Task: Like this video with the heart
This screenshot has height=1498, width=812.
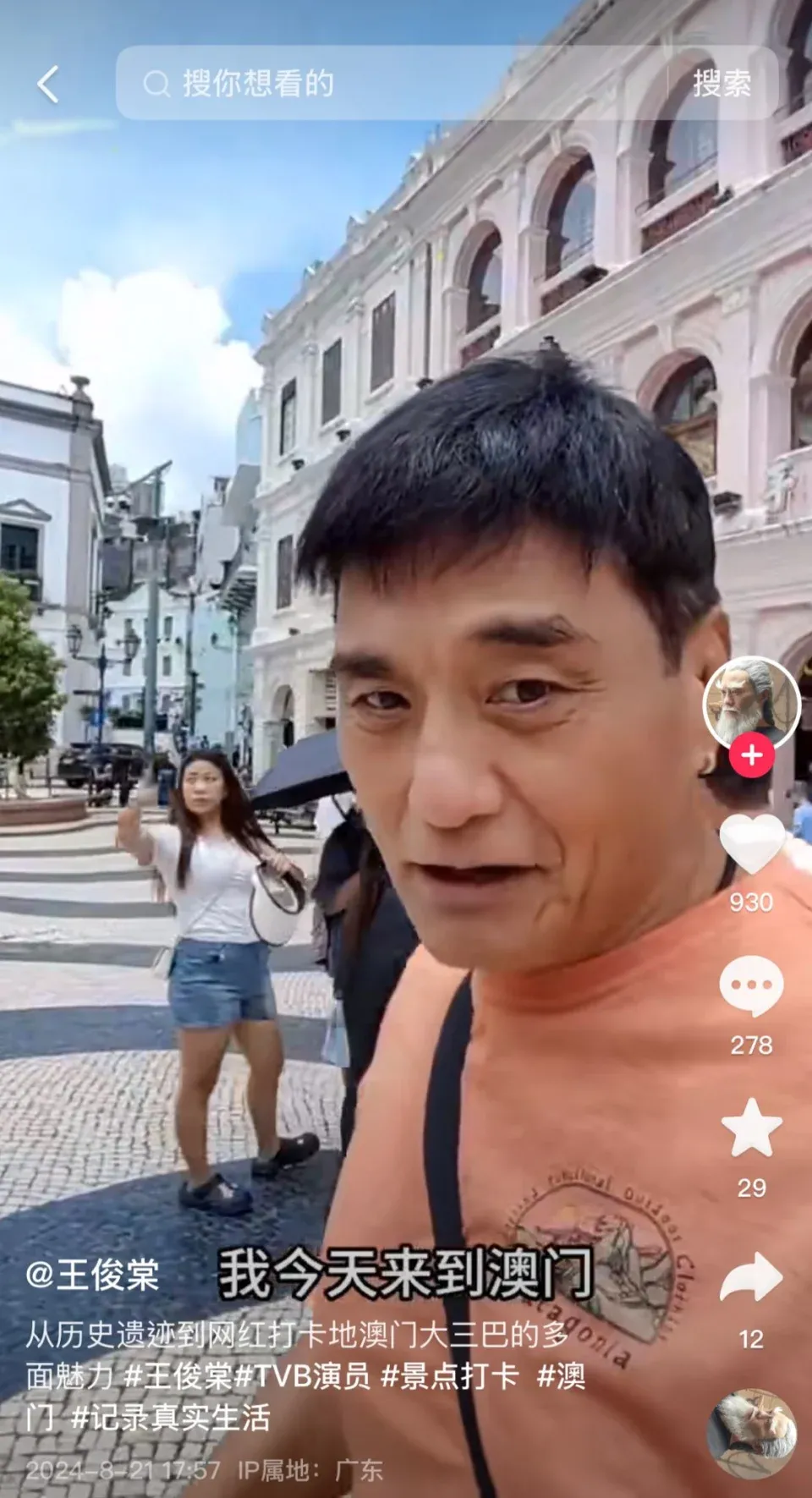Action: click(751, 845)
